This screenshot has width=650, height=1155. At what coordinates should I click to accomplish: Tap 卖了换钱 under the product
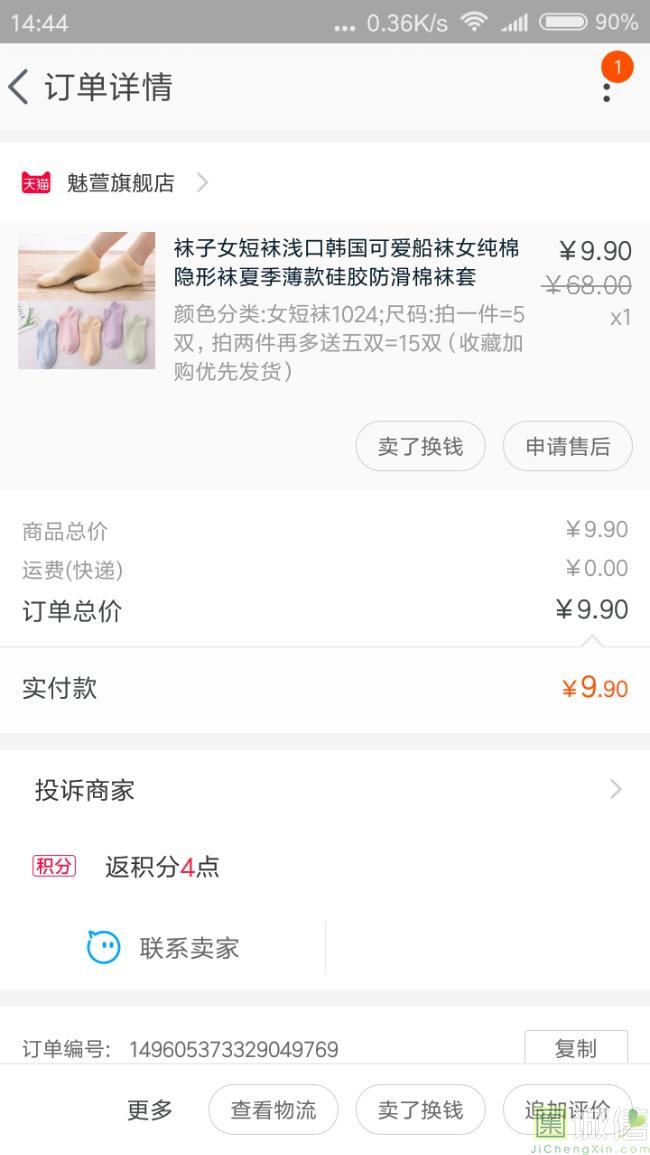coord(420,446)
